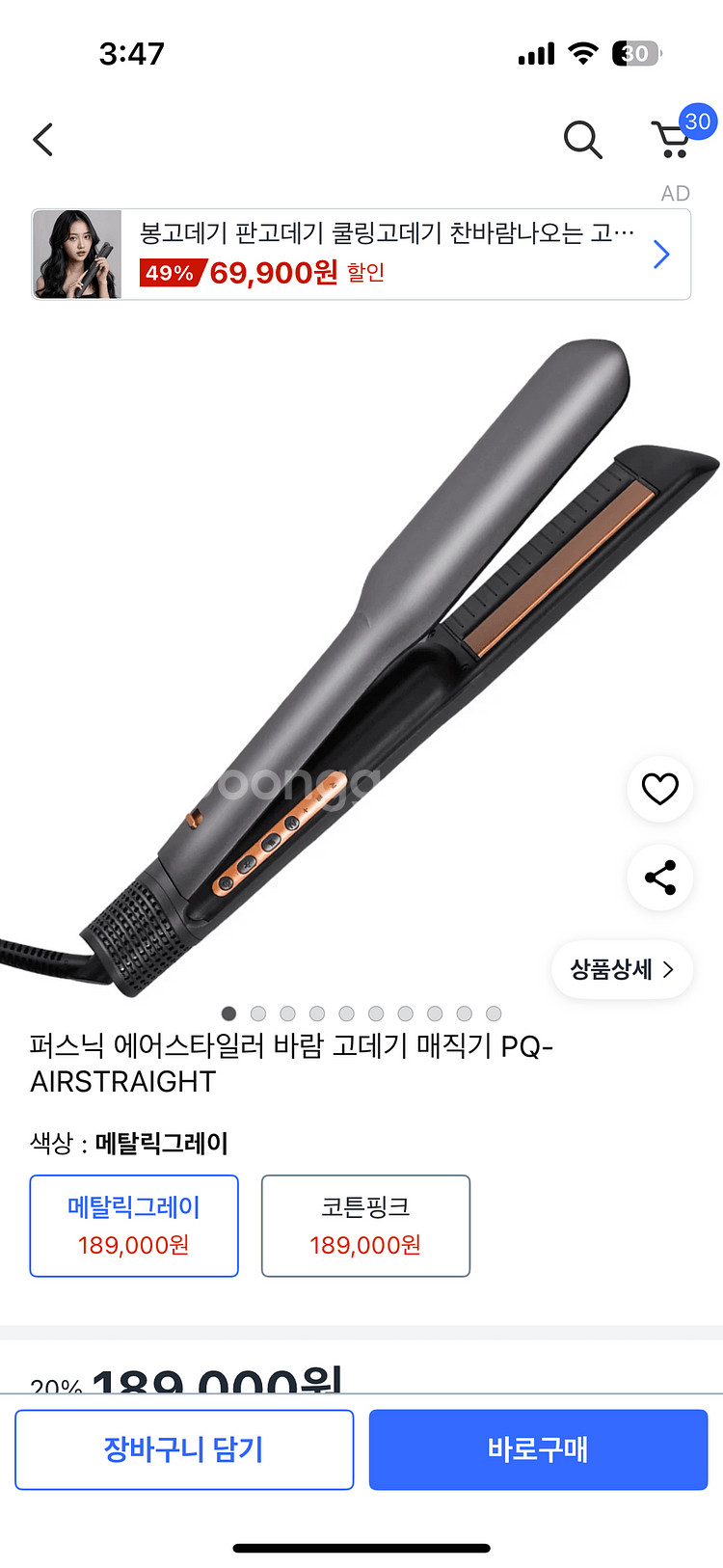The width and height of the screenshot is (723, 1568).
Task: Add this product to wishlist with heart
Action: (x=659, y=789)
